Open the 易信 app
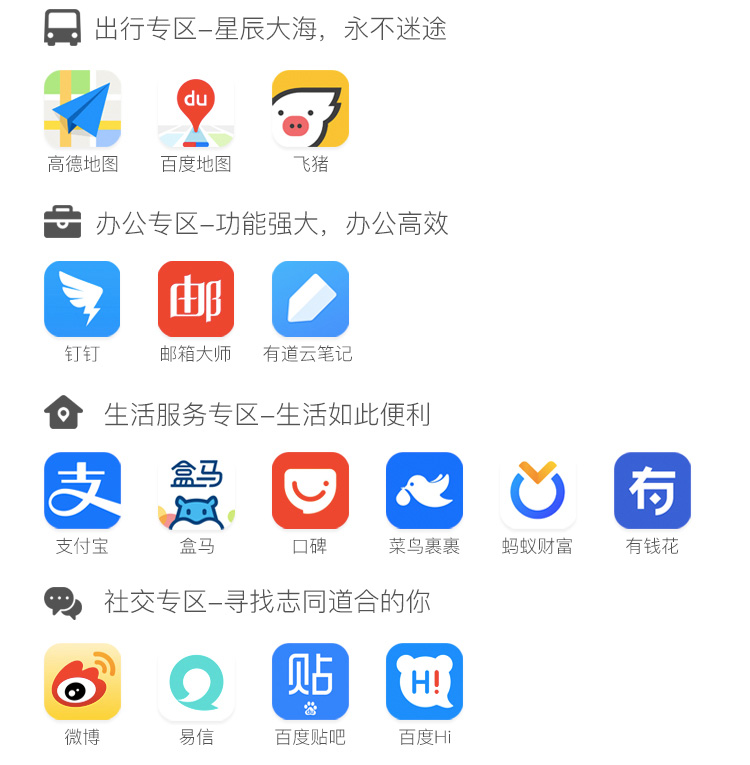This screenshot has height=765, width=750. (196, 681)
